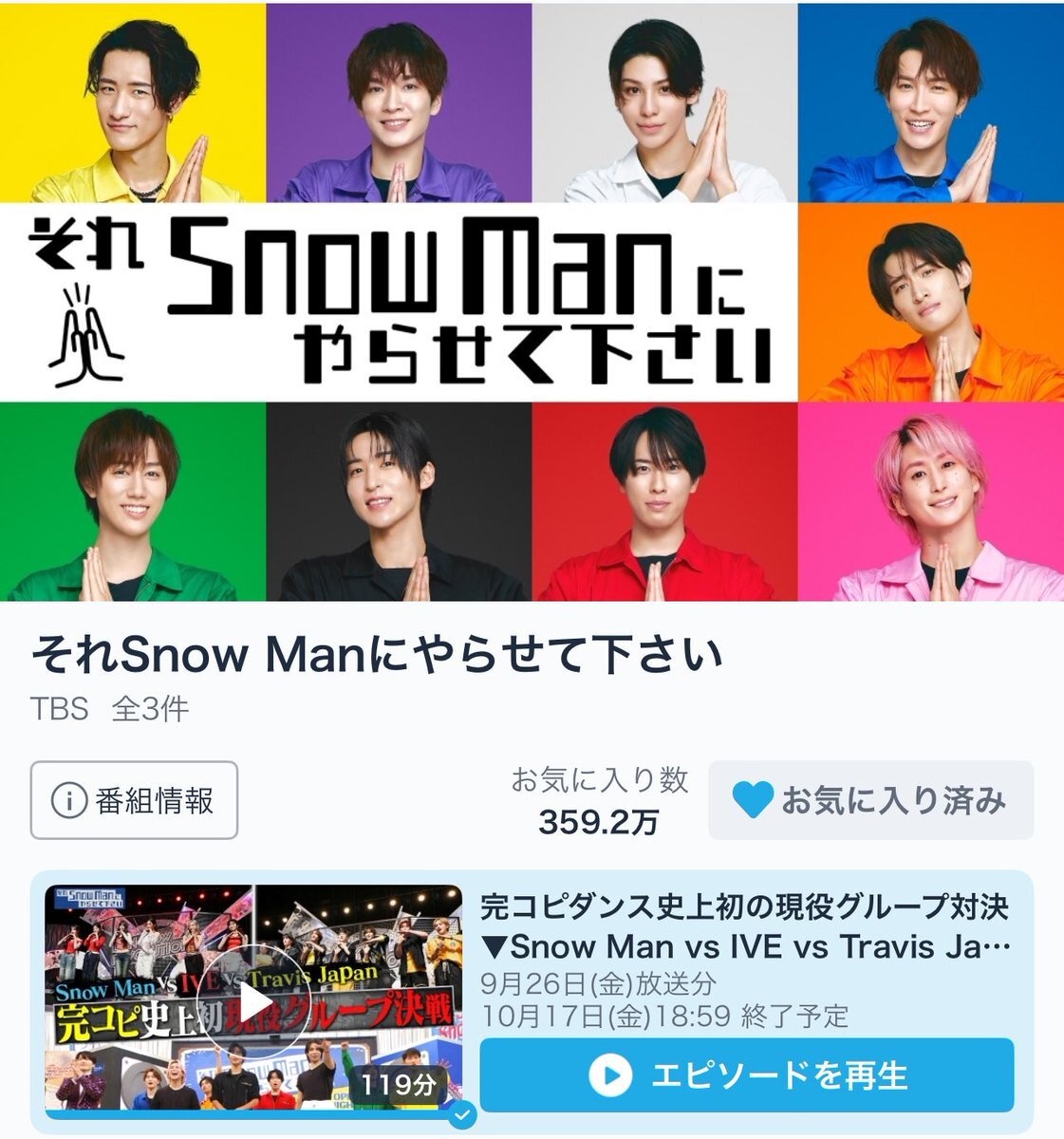1064x1139 pixels.
Task: Toggle the お気に入り済み favorite heart button
Action: 870,800
